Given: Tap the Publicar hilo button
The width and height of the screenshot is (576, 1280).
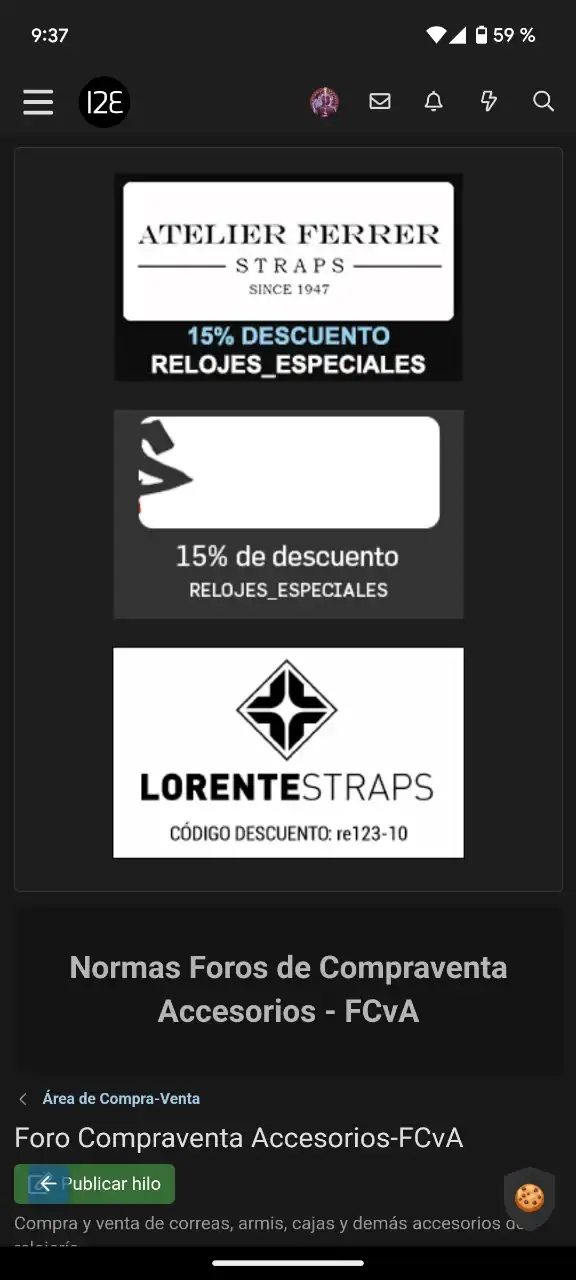Looking at the screenshot, I should click(94, 1184).
